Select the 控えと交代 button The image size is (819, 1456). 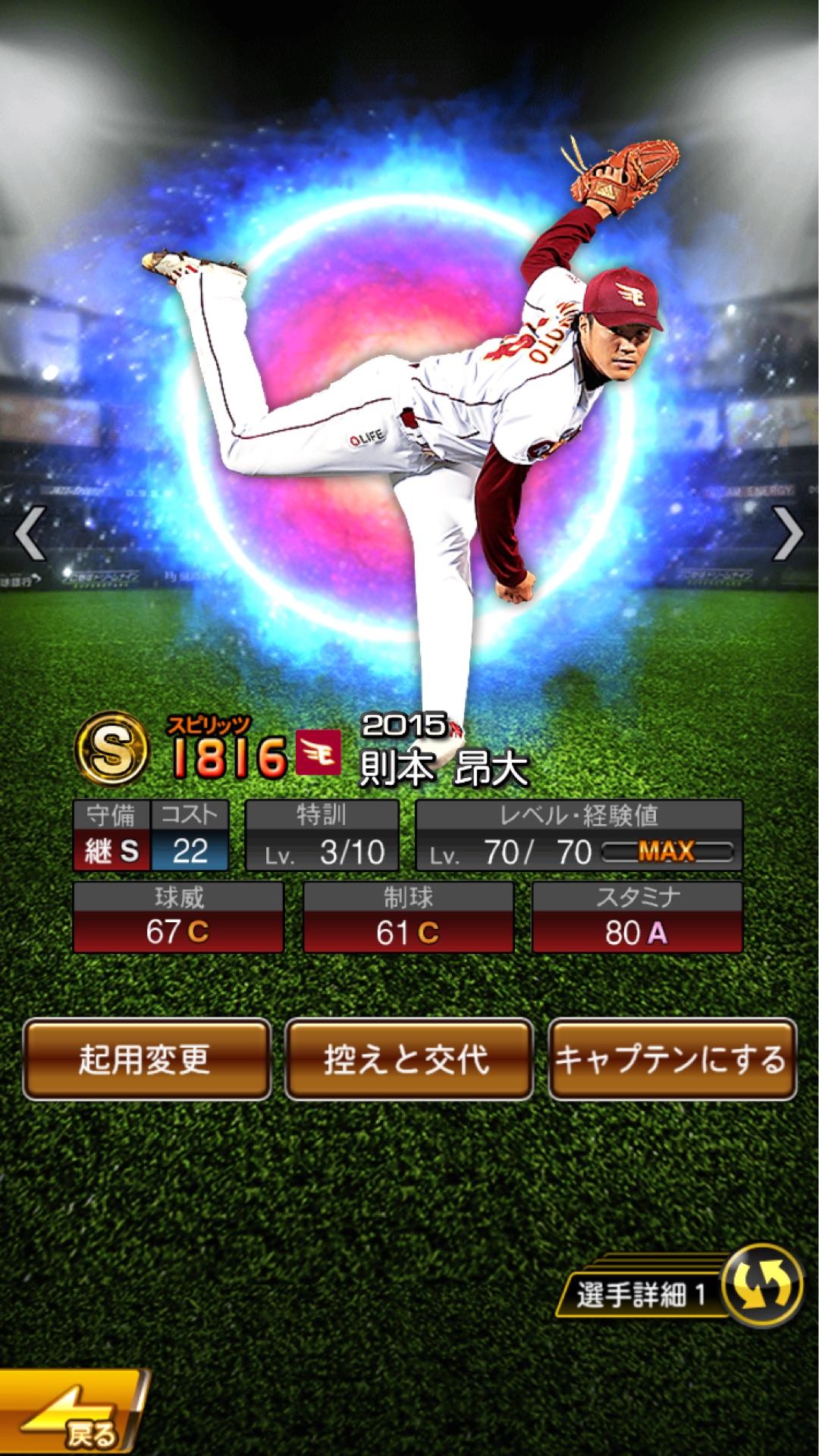tap(408, 1059)
